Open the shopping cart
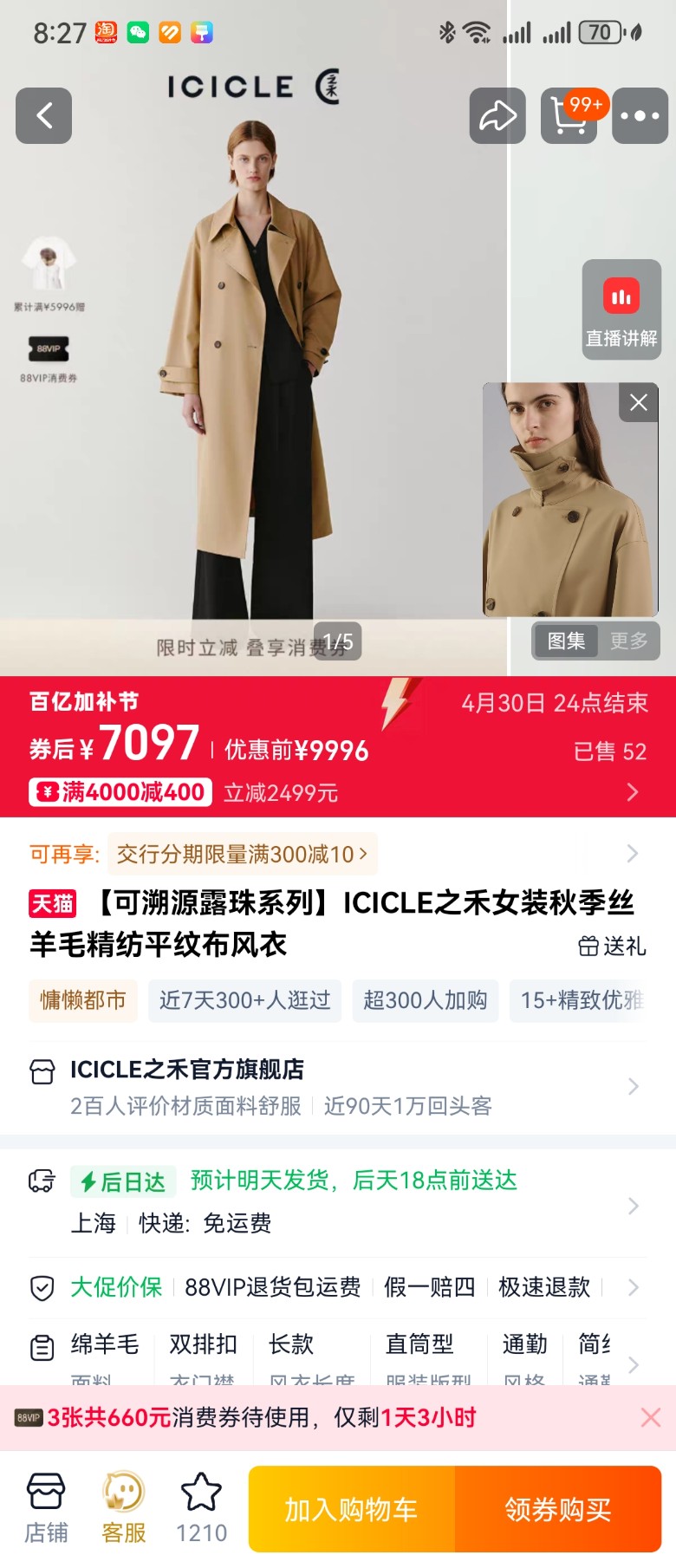The height and width of the screenshot is (1568, 676). [x=569, y=115]
